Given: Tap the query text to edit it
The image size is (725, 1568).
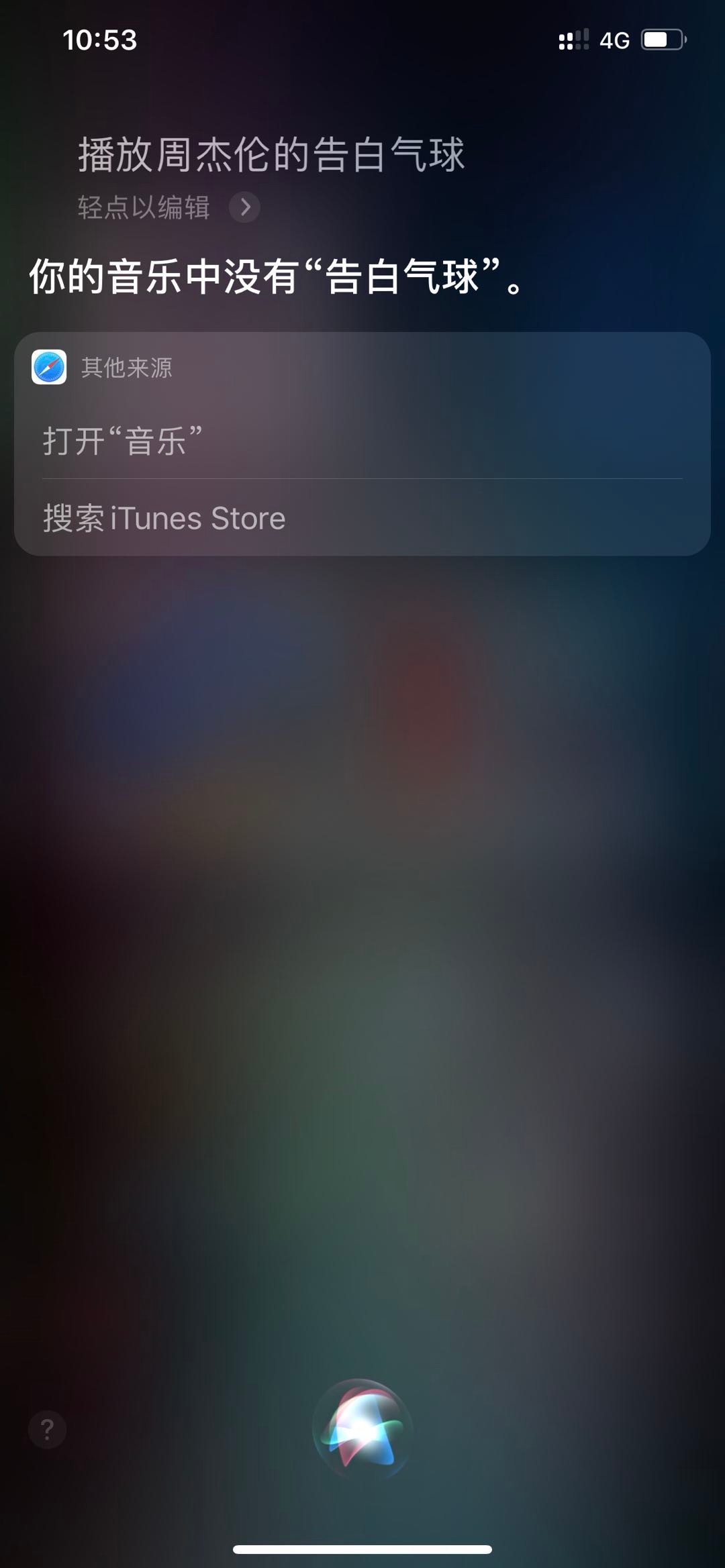Looking at the screenshot, I should (271, 155).
